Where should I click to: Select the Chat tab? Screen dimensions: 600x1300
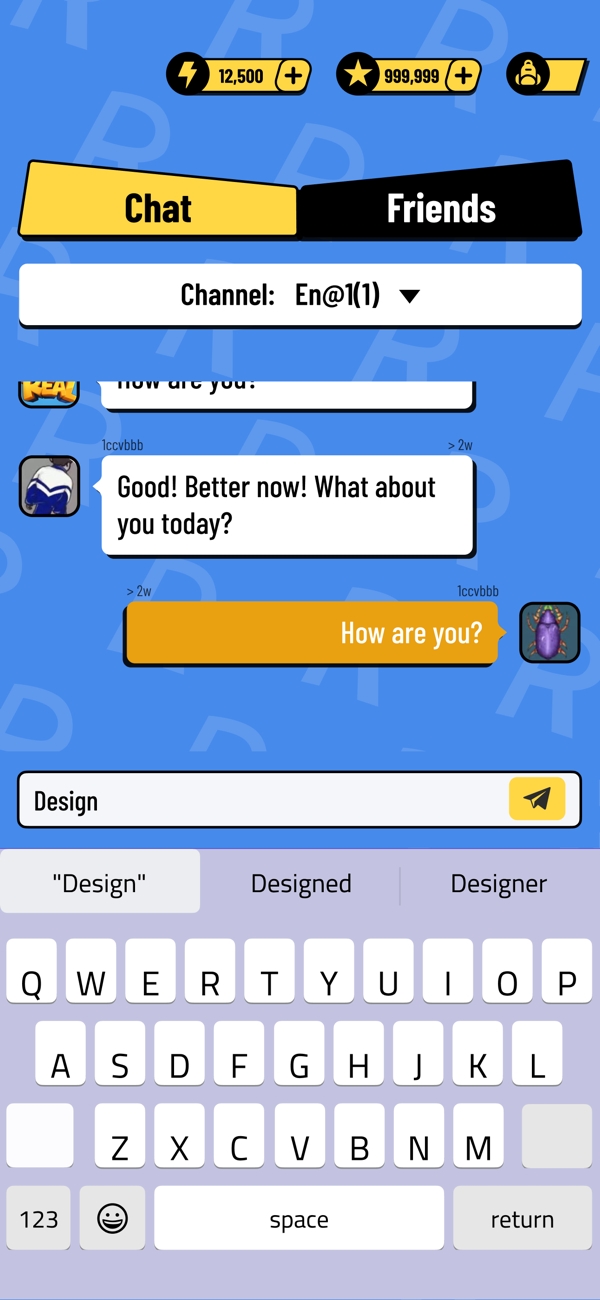pyautogui.click(x=158, y=208)
